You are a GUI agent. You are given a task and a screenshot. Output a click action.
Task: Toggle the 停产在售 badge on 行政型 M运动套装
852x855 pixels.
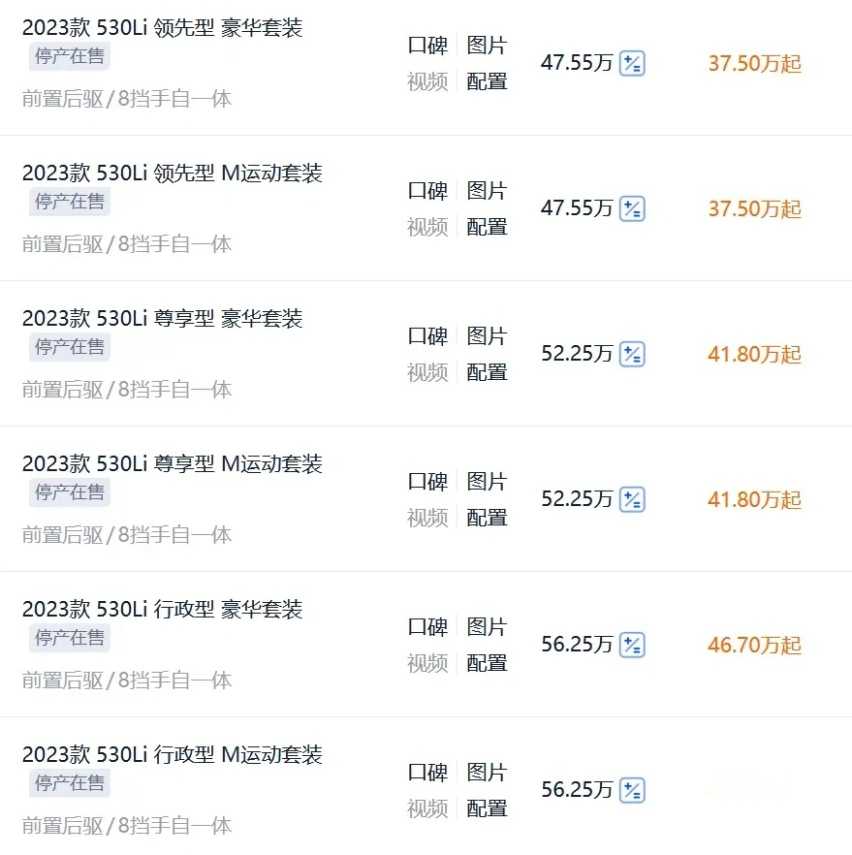[67, 783]
